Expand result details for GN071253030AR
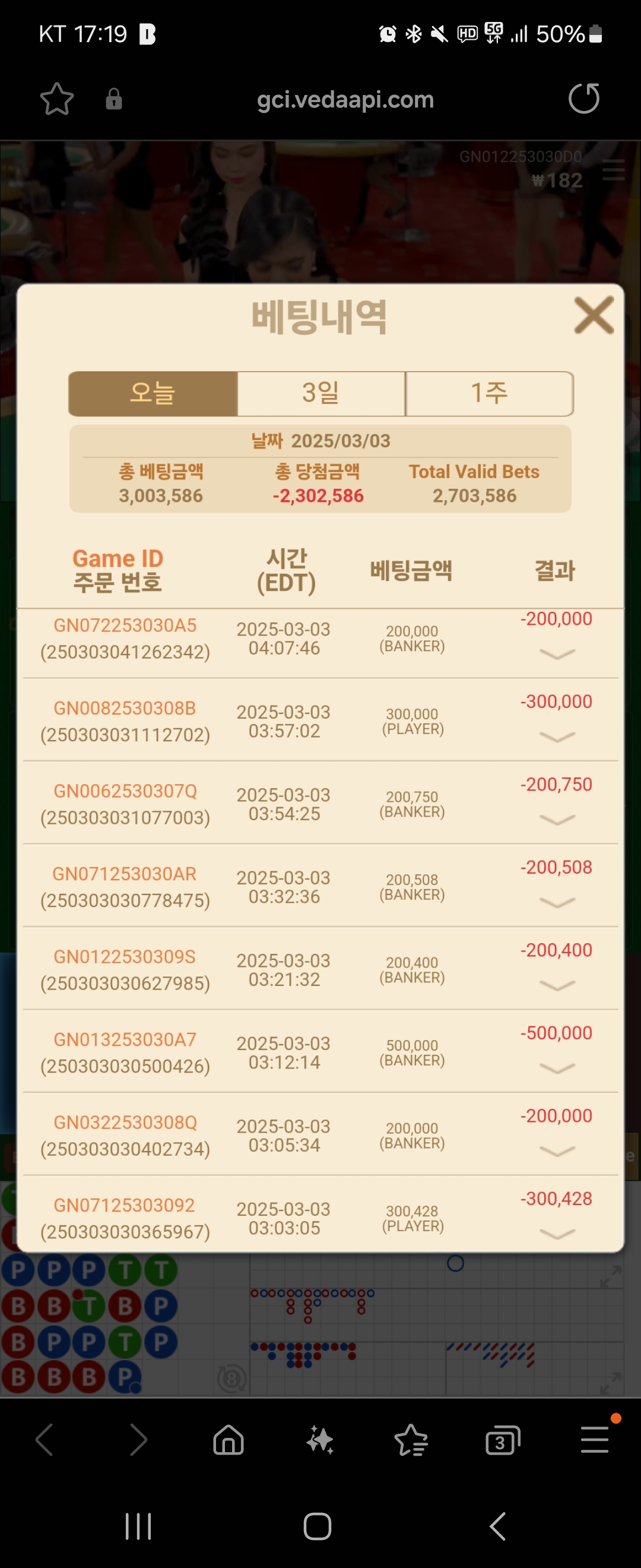 557,903
